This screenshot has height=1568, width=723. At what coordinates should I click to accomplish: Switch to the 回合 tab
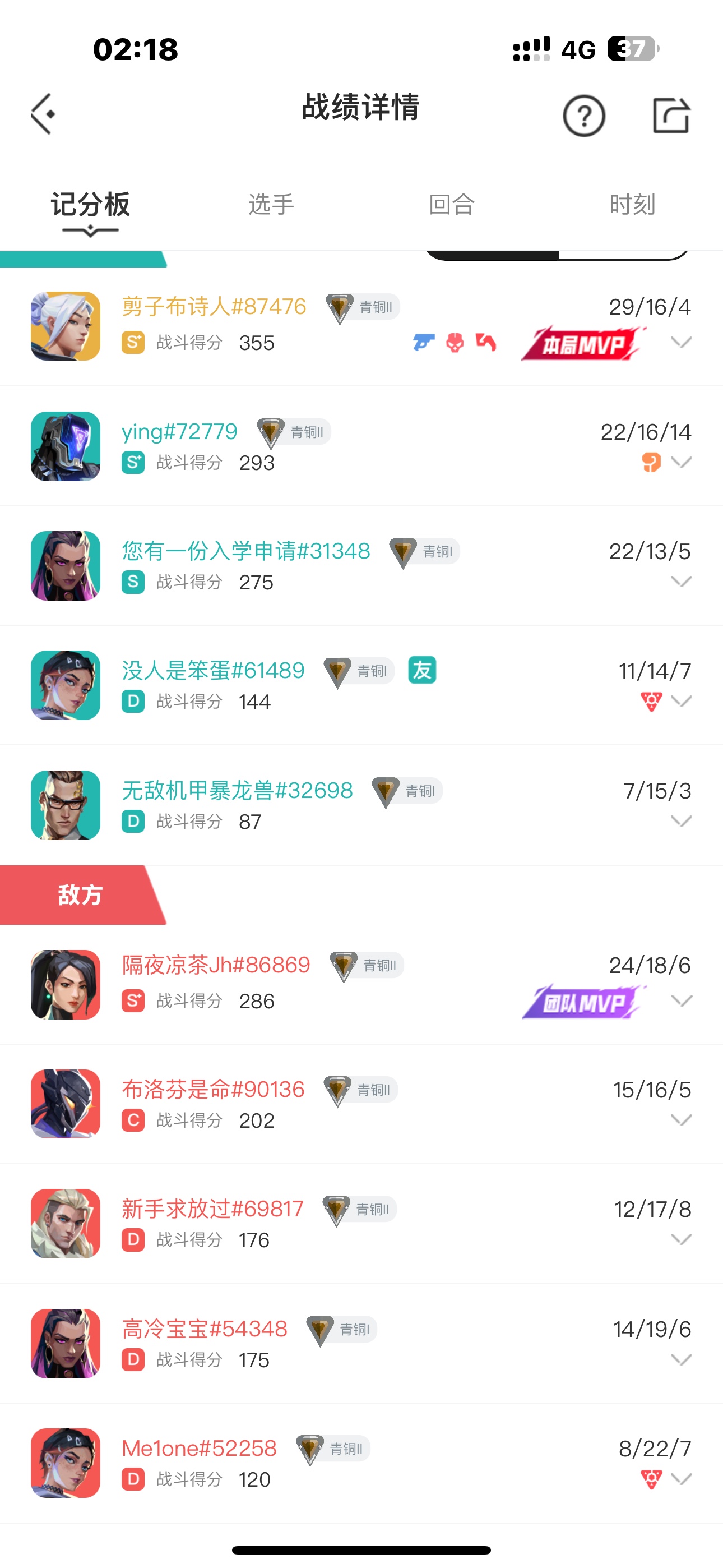point(452,205)
